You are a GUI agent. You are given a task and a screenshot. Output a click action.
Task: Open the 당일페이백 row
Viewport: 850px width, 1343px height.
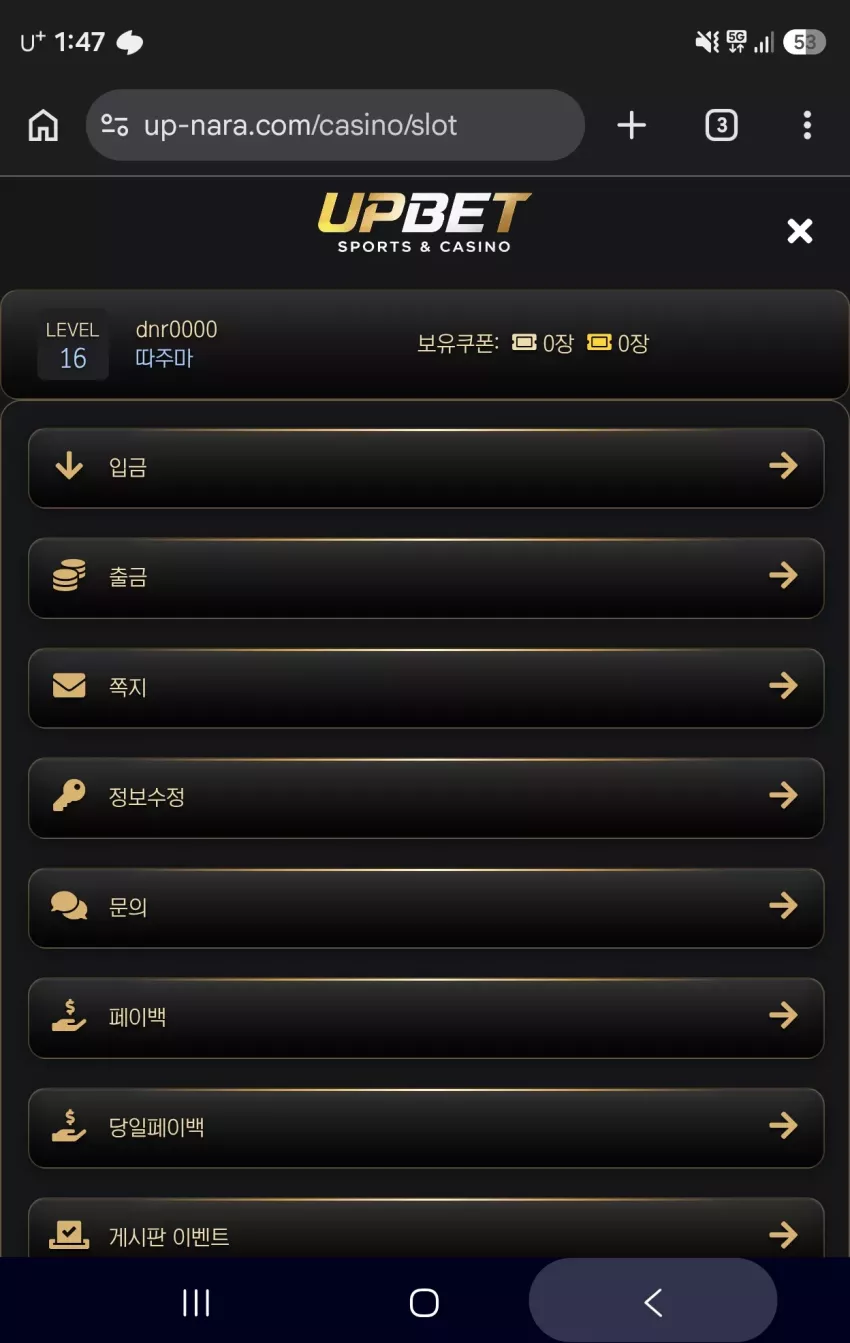pos(426,1128)
